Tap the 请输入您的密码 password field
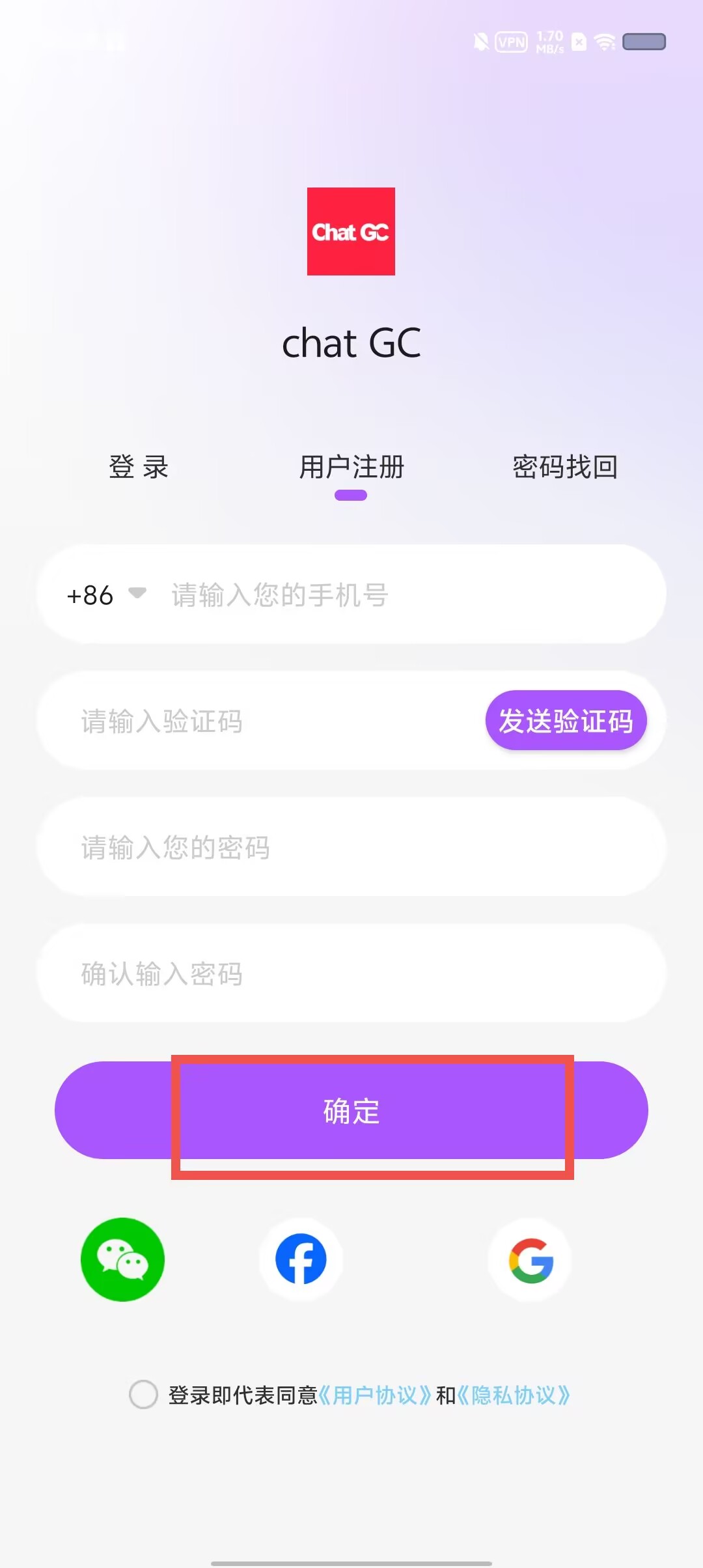703x1568 pixels. click(x=351, y=847)
